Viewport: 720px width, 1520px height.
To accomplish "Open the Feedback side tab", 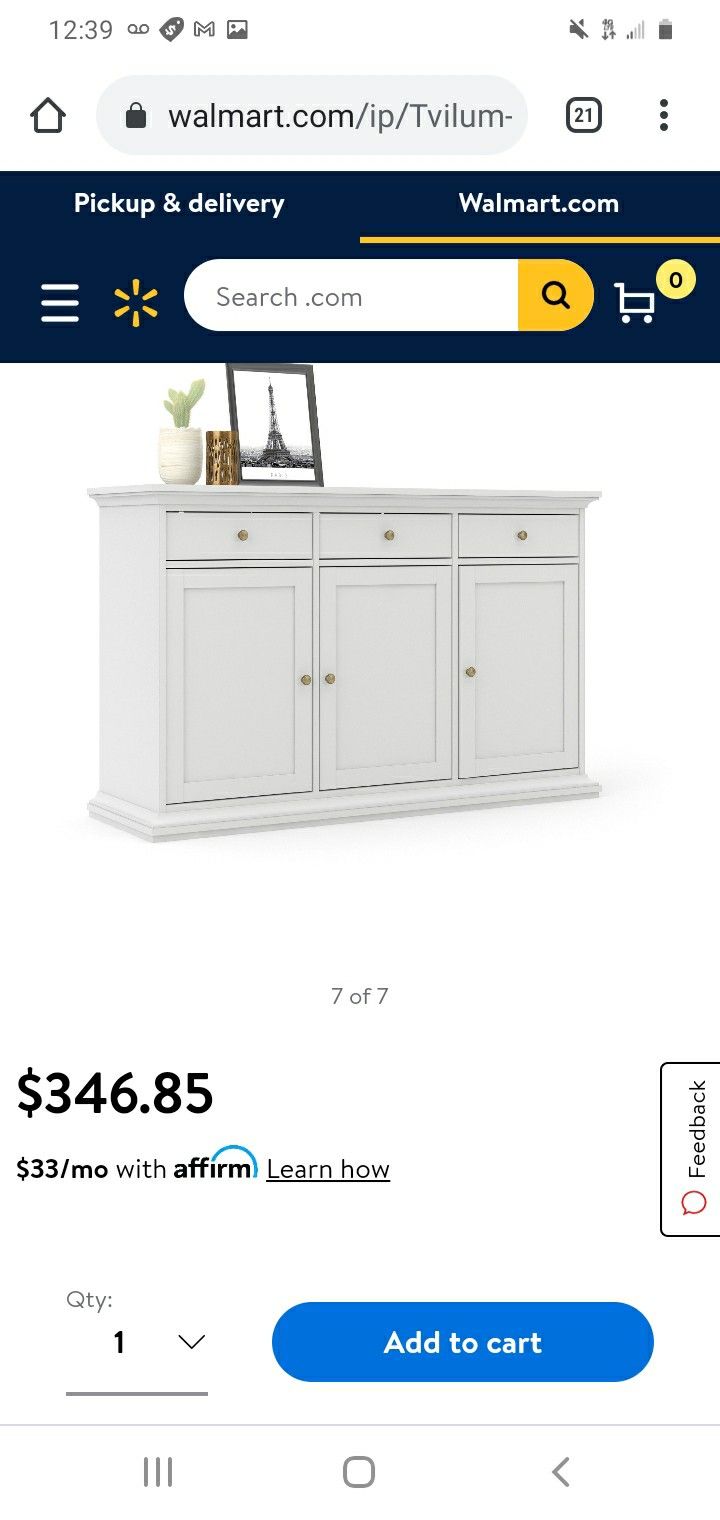I will click(692, 1149).
